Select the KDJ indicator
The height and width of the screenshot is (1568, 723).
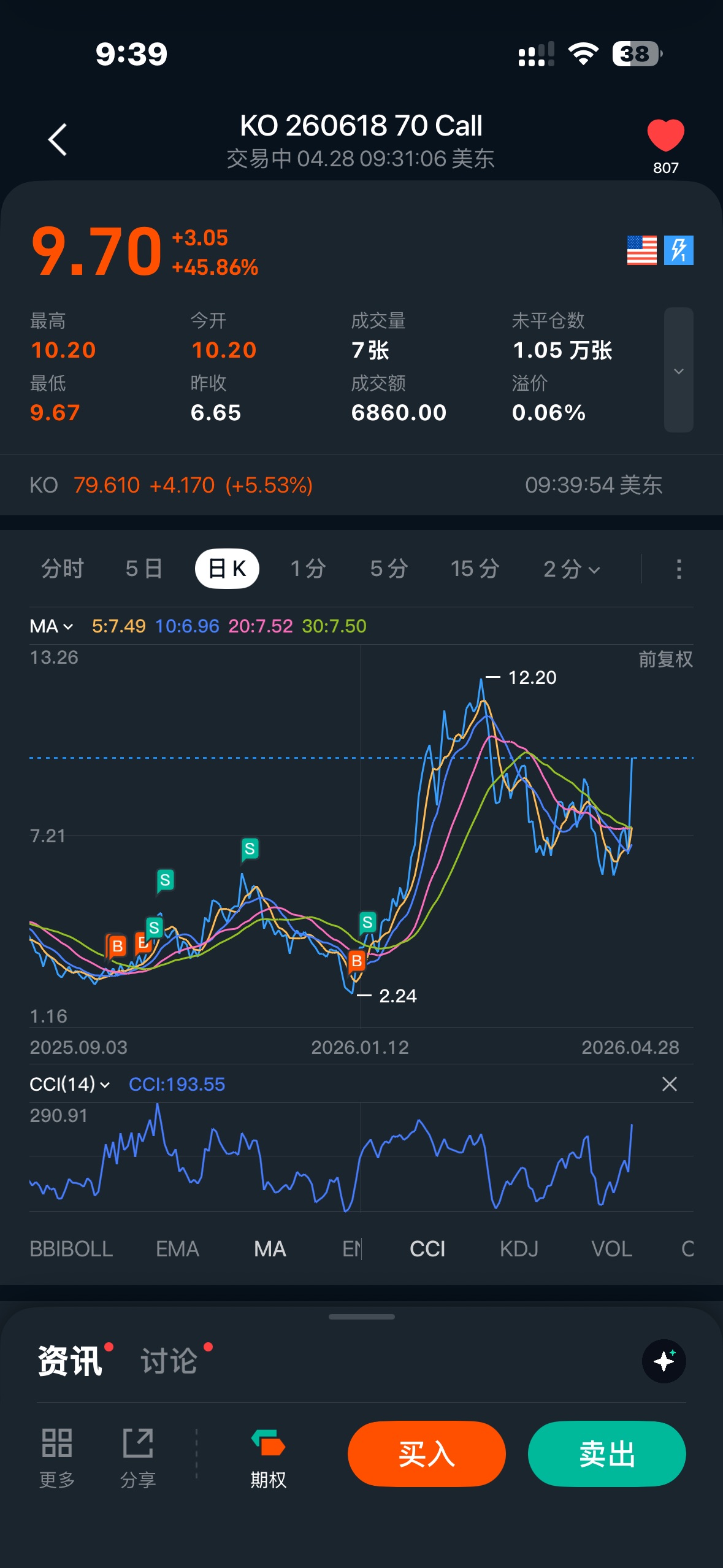pos(519,1248)
